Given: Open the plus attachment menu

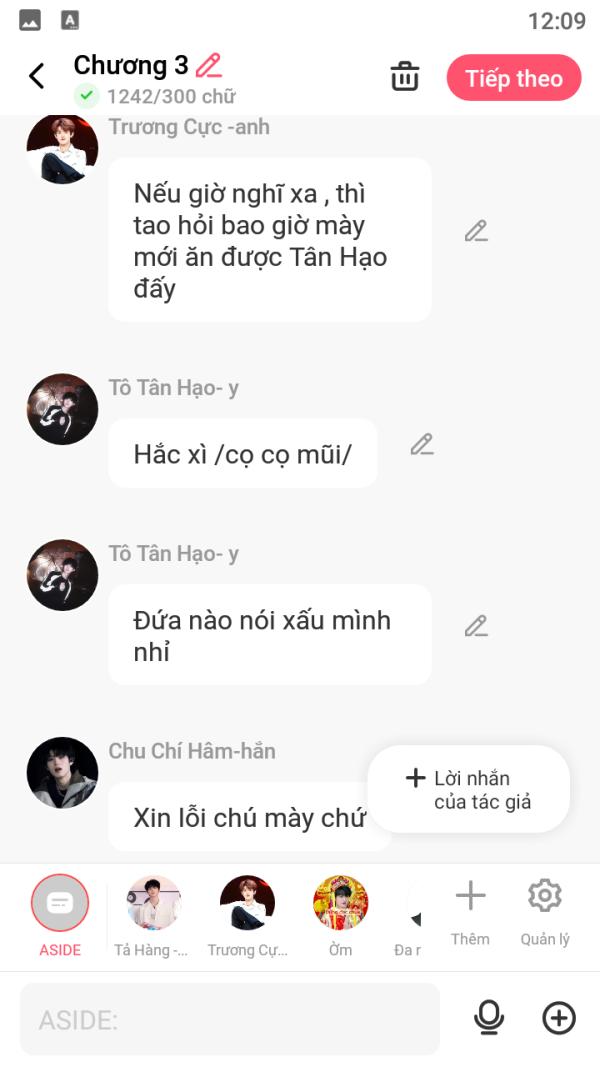Looking at the screenshot, I should (559, 1018).
